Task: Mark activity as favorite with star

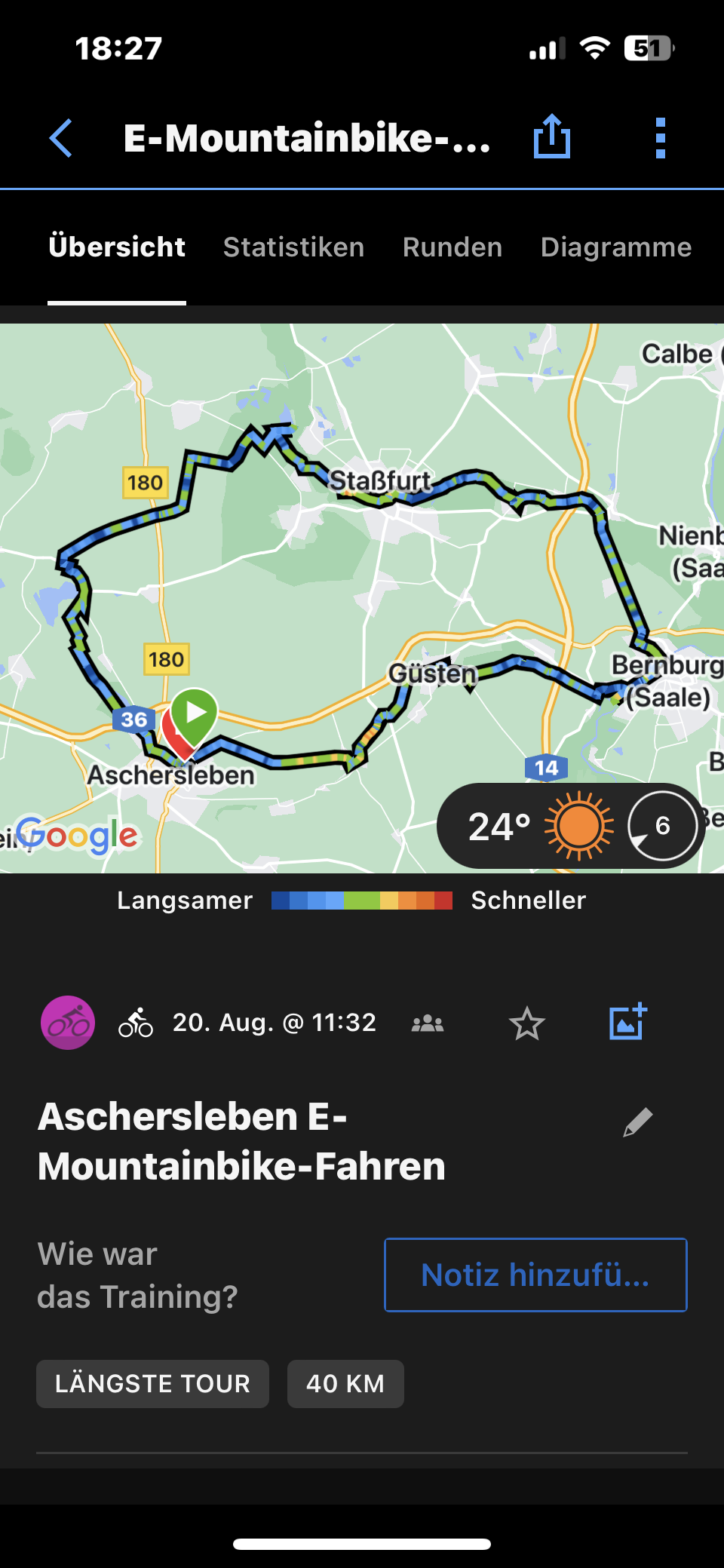Action: point(526,1023)
